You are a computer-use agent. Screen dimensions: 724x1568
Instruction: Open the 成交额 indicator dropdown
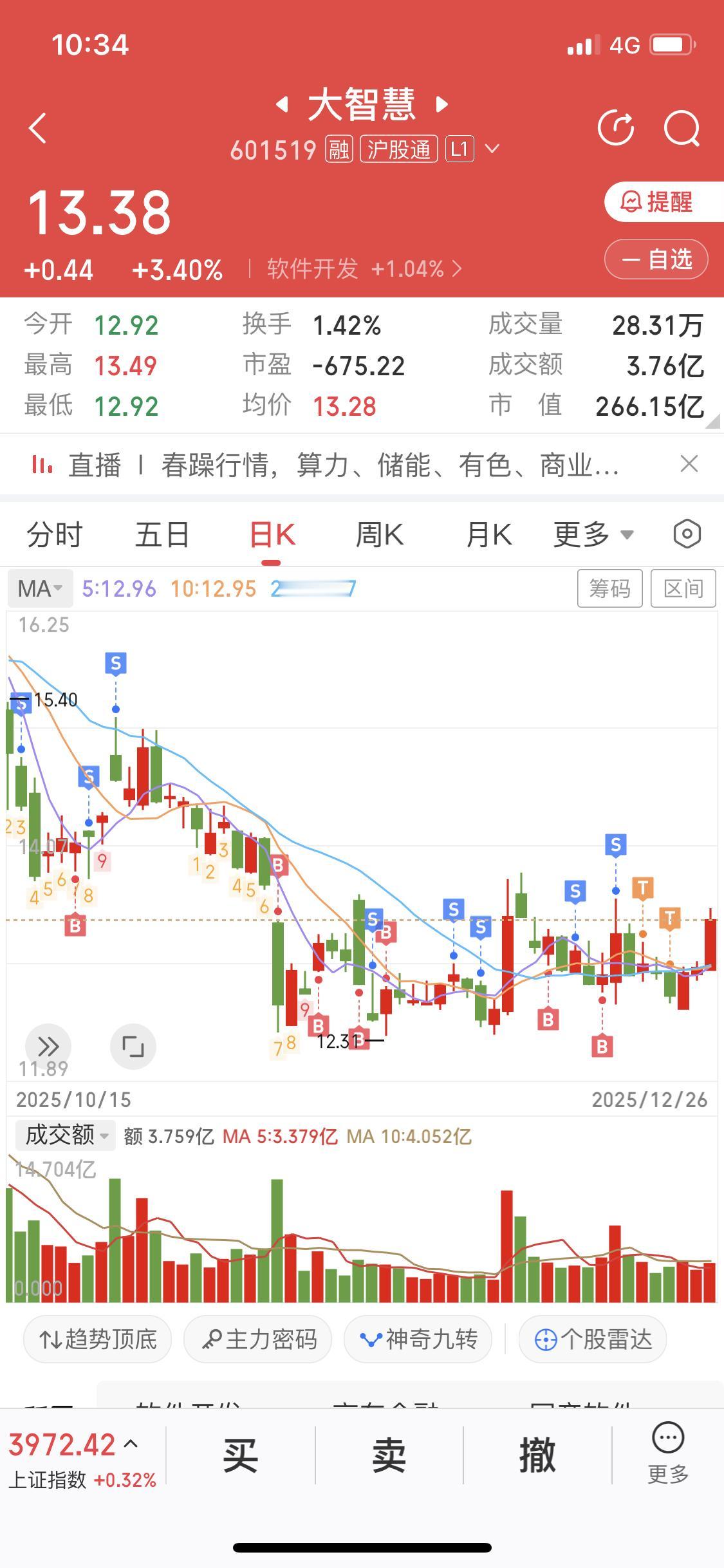click(x=64, y=1135)
